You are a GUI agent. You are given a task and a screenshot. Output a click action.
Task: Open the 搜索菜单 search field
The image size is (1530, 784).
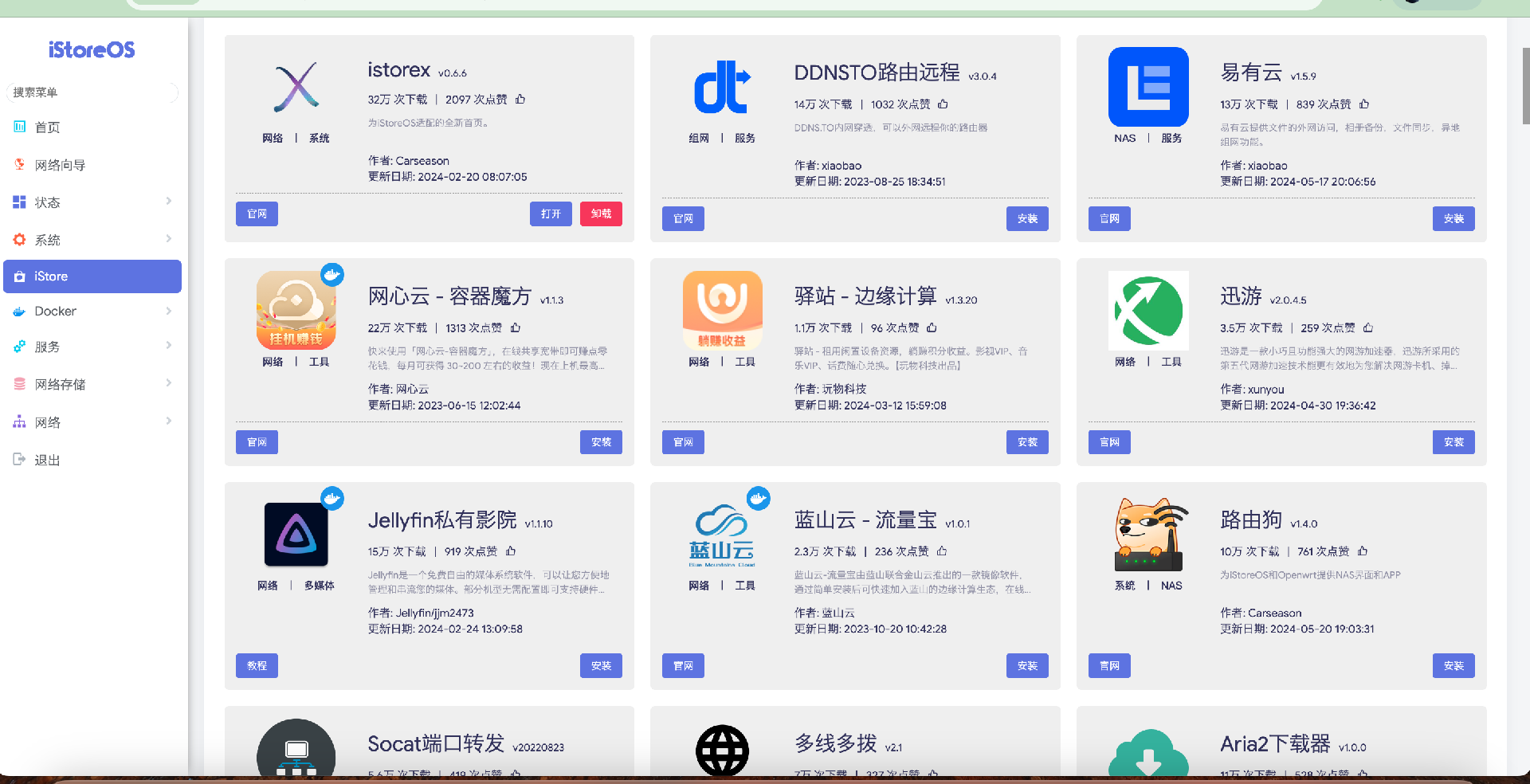pyautogui.click(x=92, y=92)
